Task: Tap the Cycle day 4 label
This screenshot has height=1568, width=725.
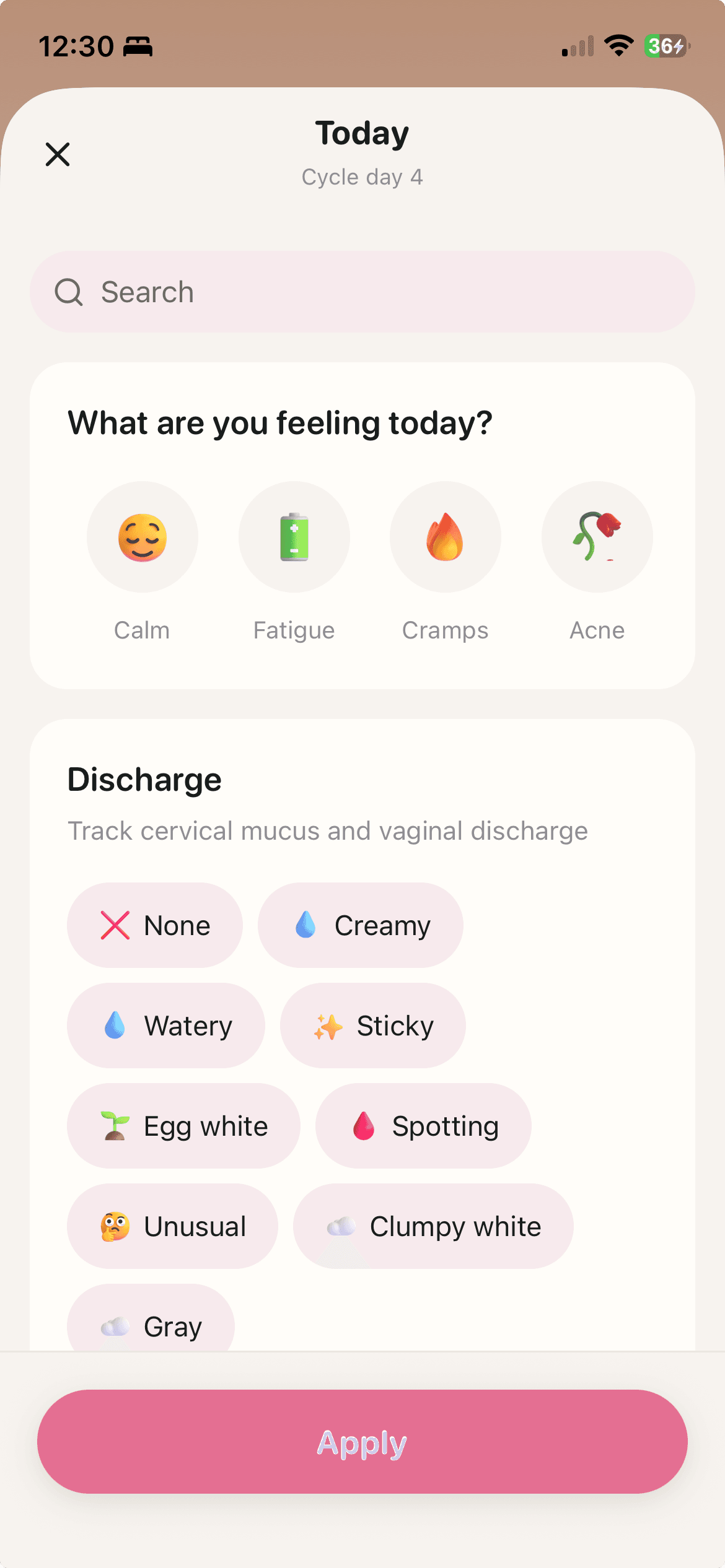Action: (x=362, y=177)
